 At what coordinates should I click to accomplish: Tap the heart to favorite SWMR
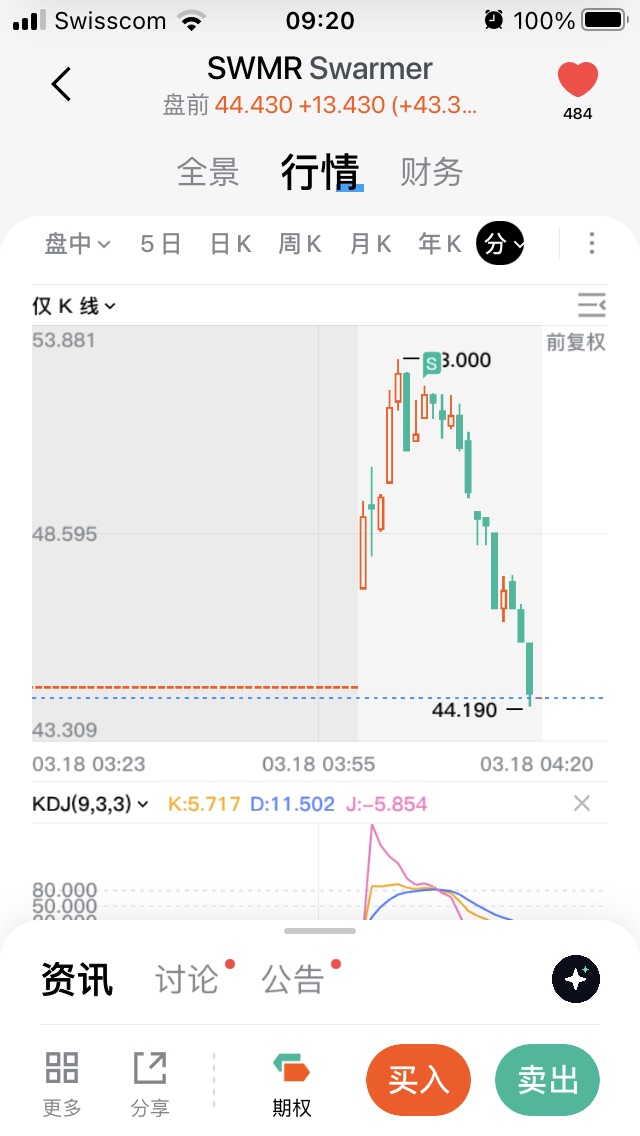[x=577, y=80]
